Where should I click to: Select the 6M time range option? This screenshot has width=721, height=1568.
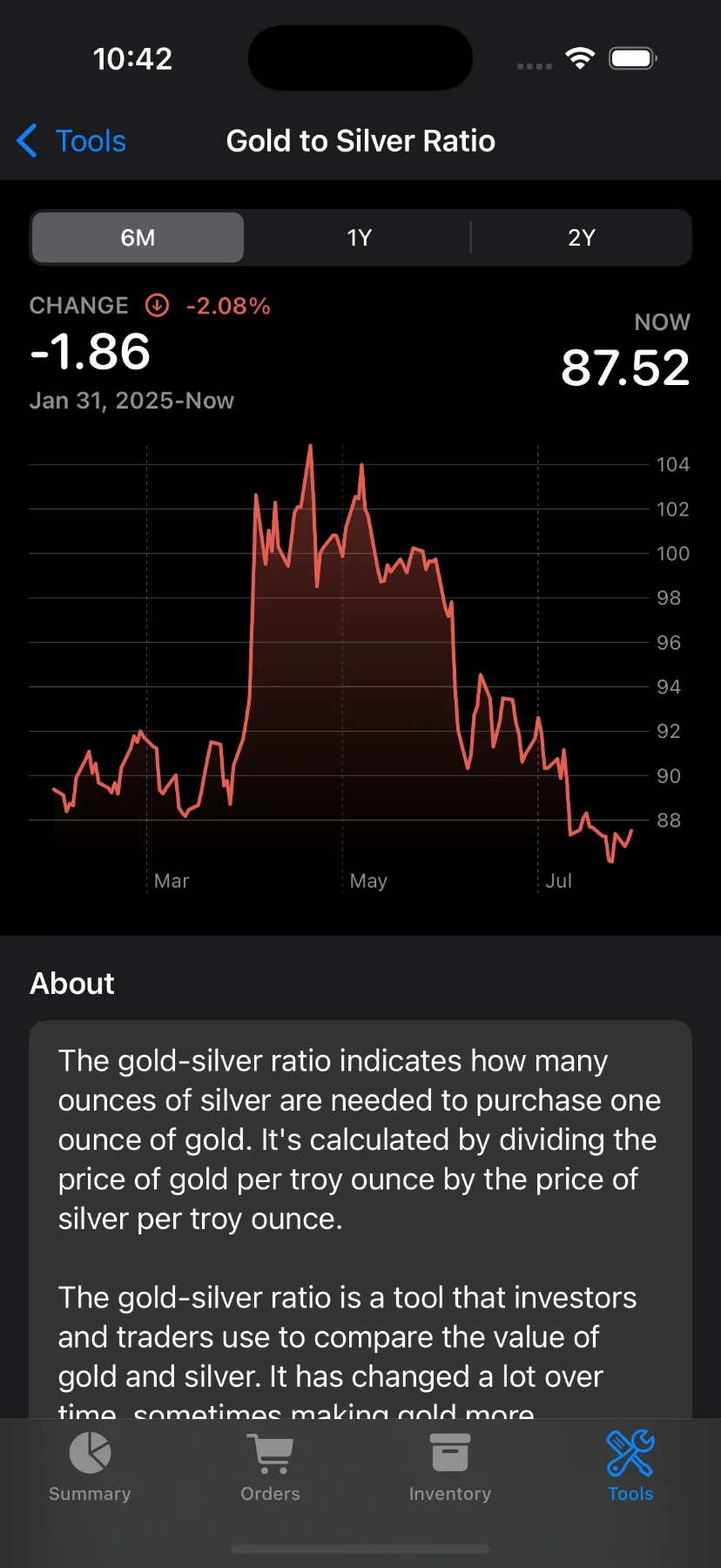tap(137, 237)
